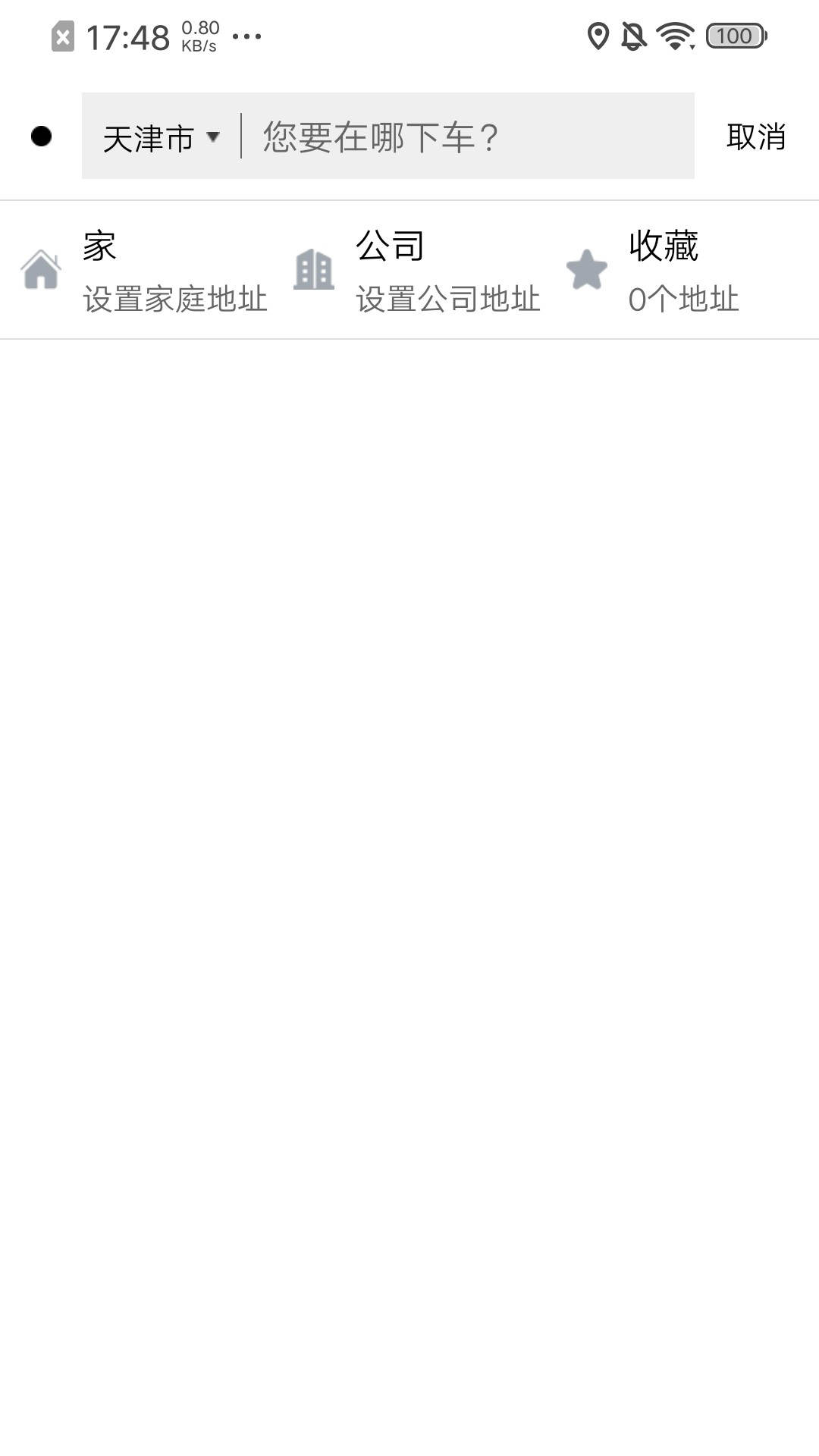This screenshot has width=819, height=1456.
Task: Set the home address under 家
Action: (x=144, y=271)
